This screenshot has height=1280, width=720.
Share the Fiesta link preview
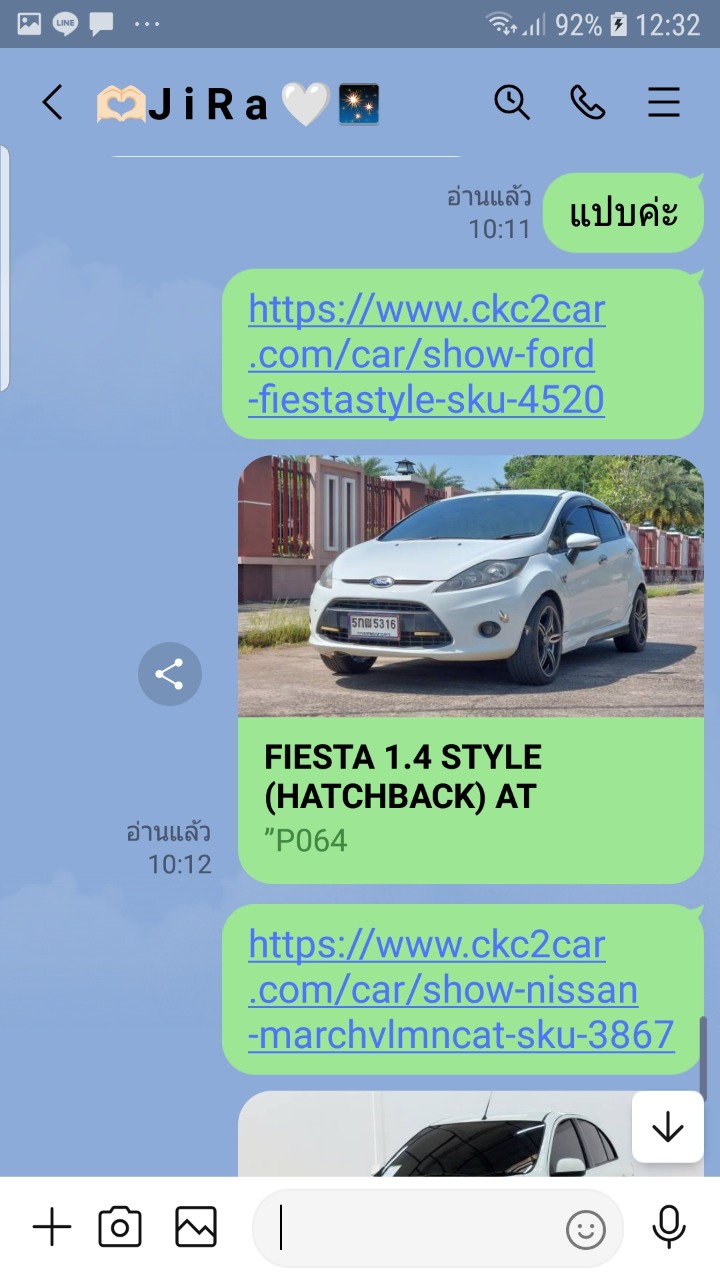pos(170,674)
